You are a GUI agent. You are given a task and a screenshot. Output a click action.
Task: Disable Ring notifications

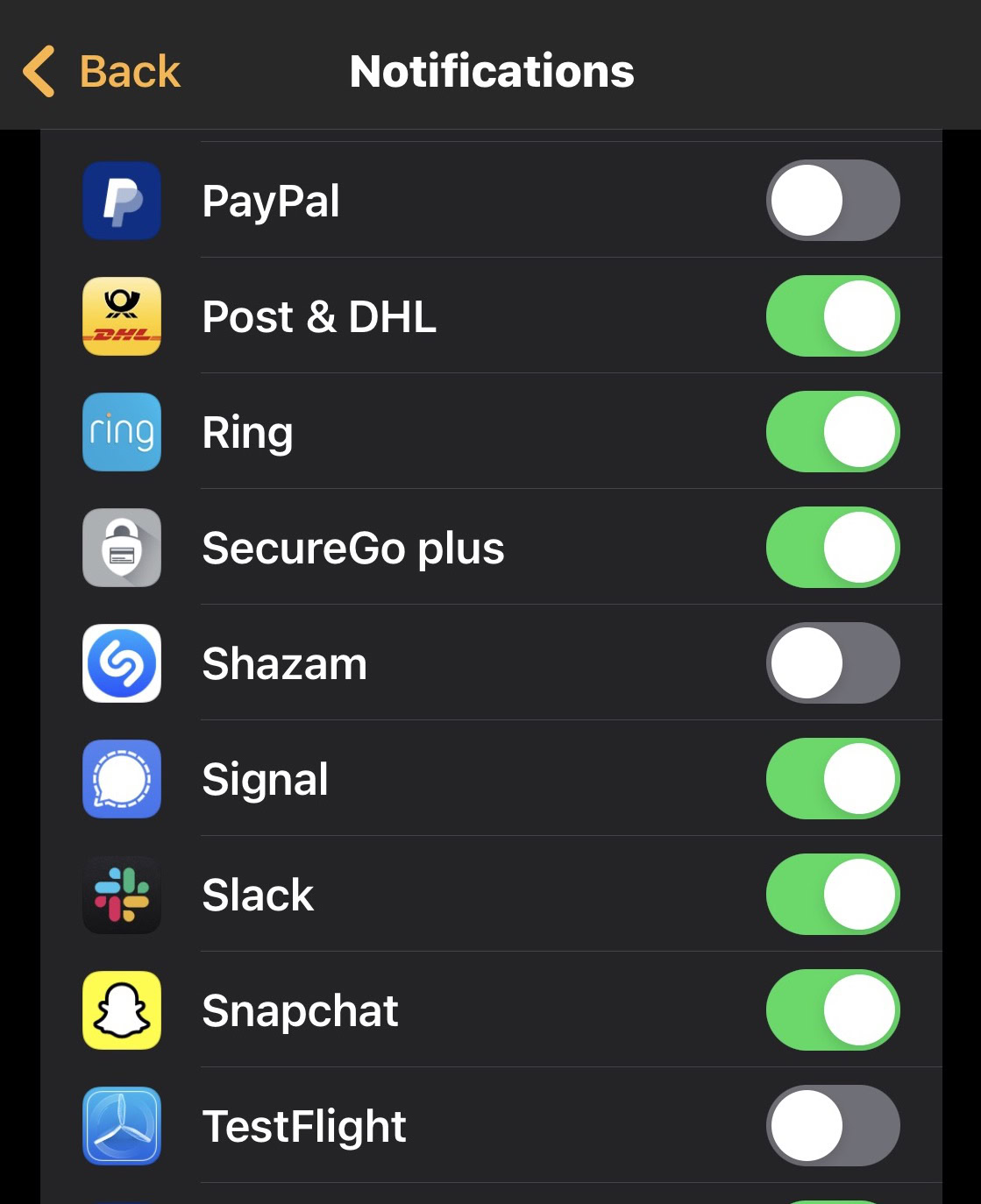(833, 432)
